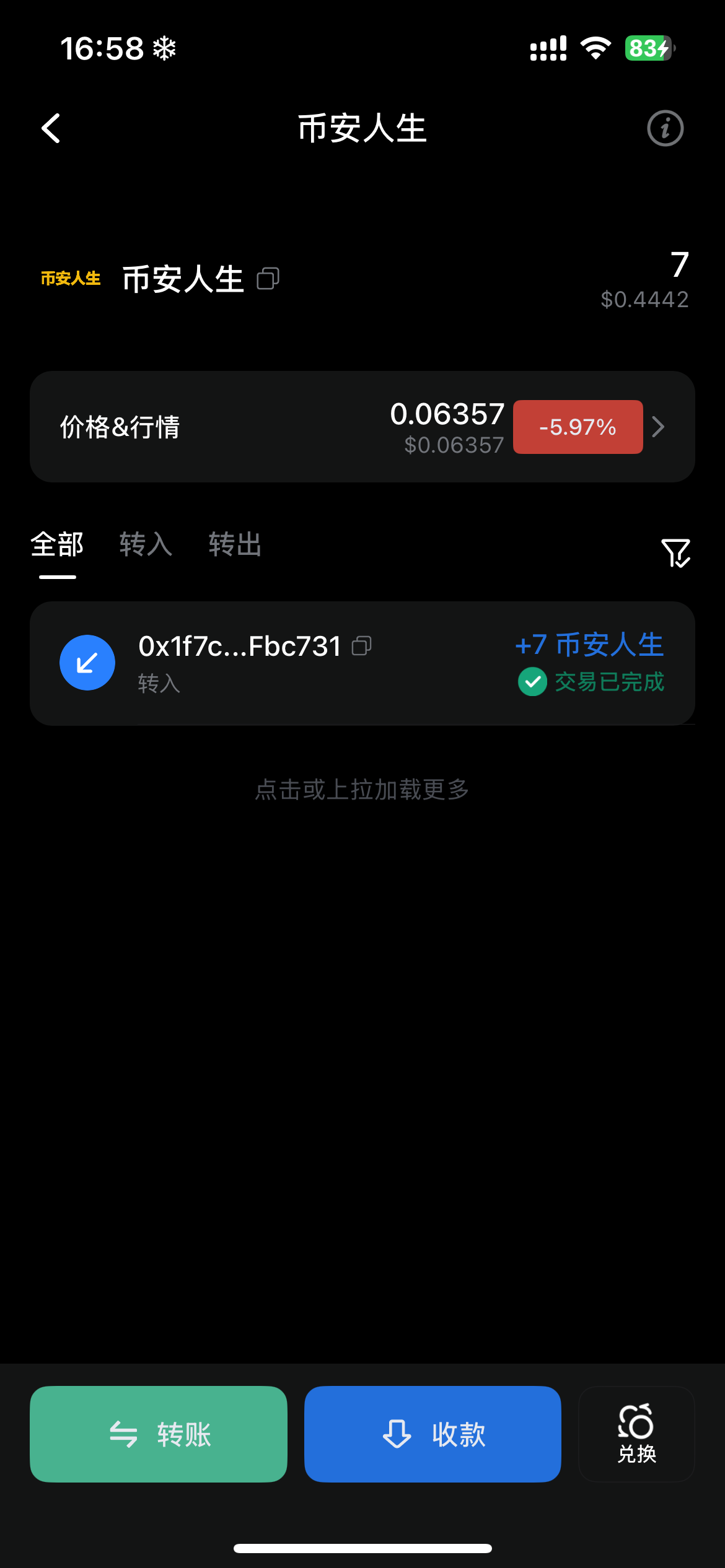Tap the blue 收款 receive button
Screen dimensions: 725x1568
click(x=433, y=1434)
